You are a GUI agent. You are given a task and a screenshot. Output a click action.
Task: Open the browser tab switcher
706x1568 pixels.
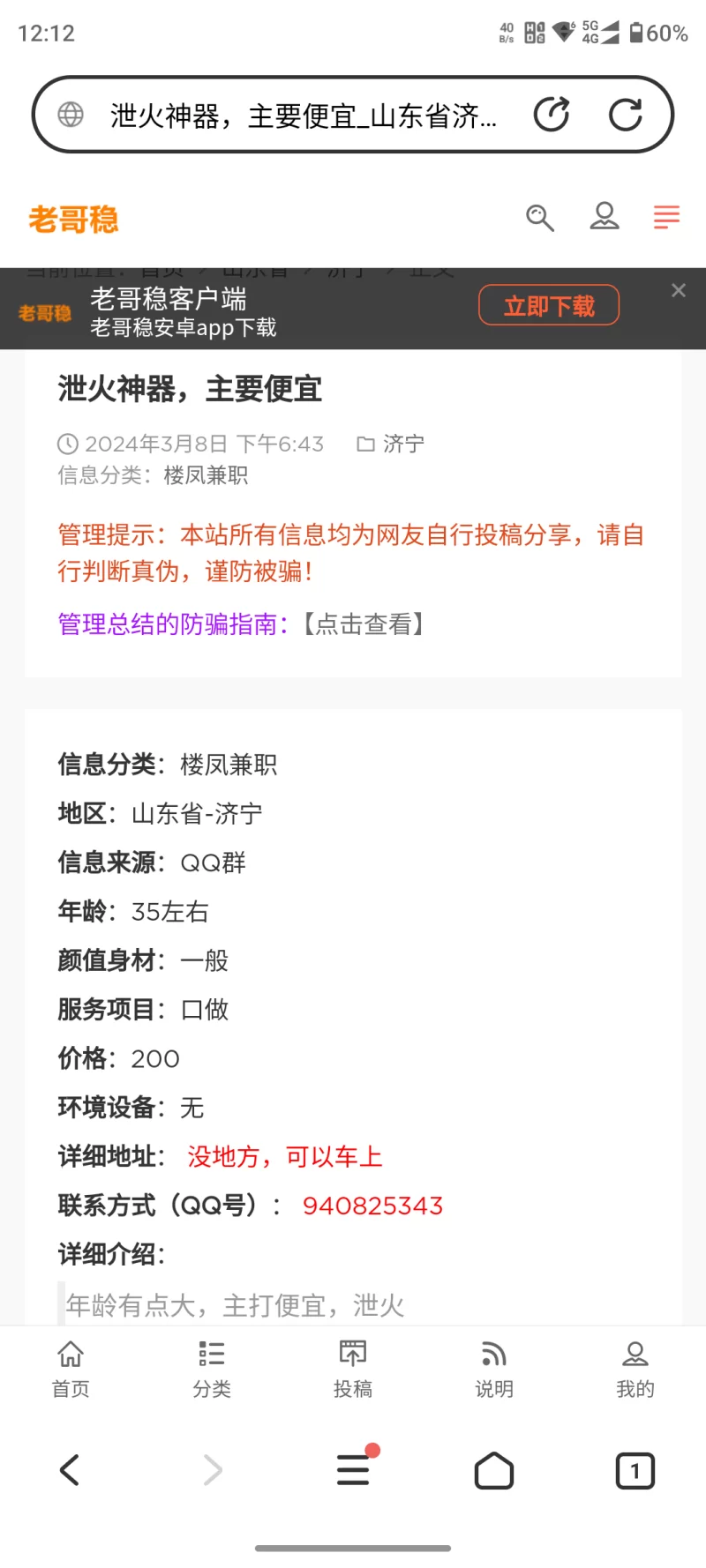point(635,1470)
